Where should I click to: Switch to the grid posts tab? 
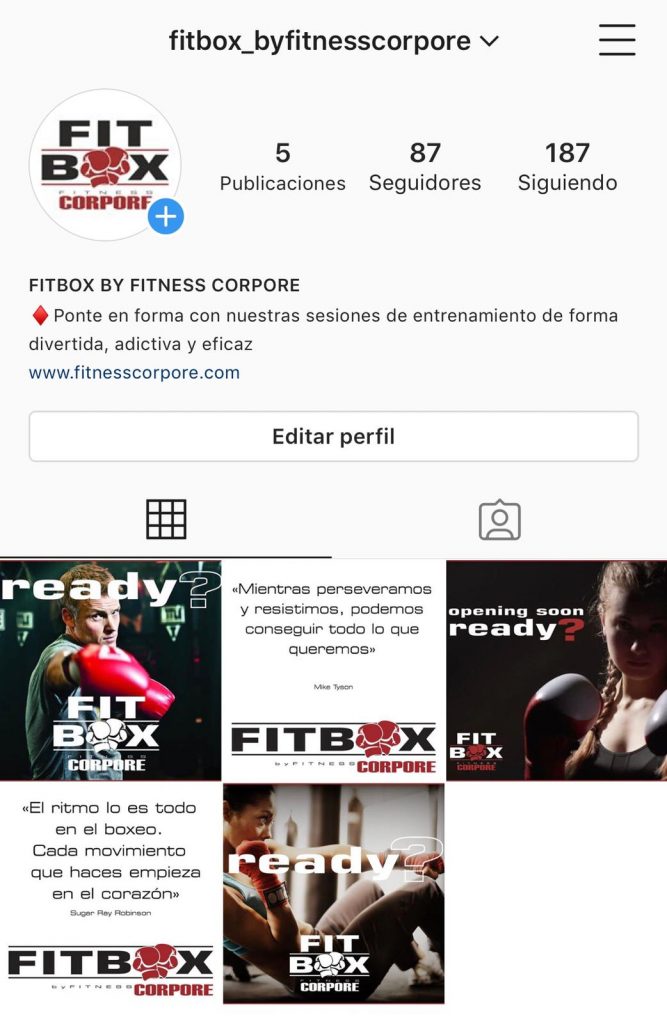(x=166, y=520)
